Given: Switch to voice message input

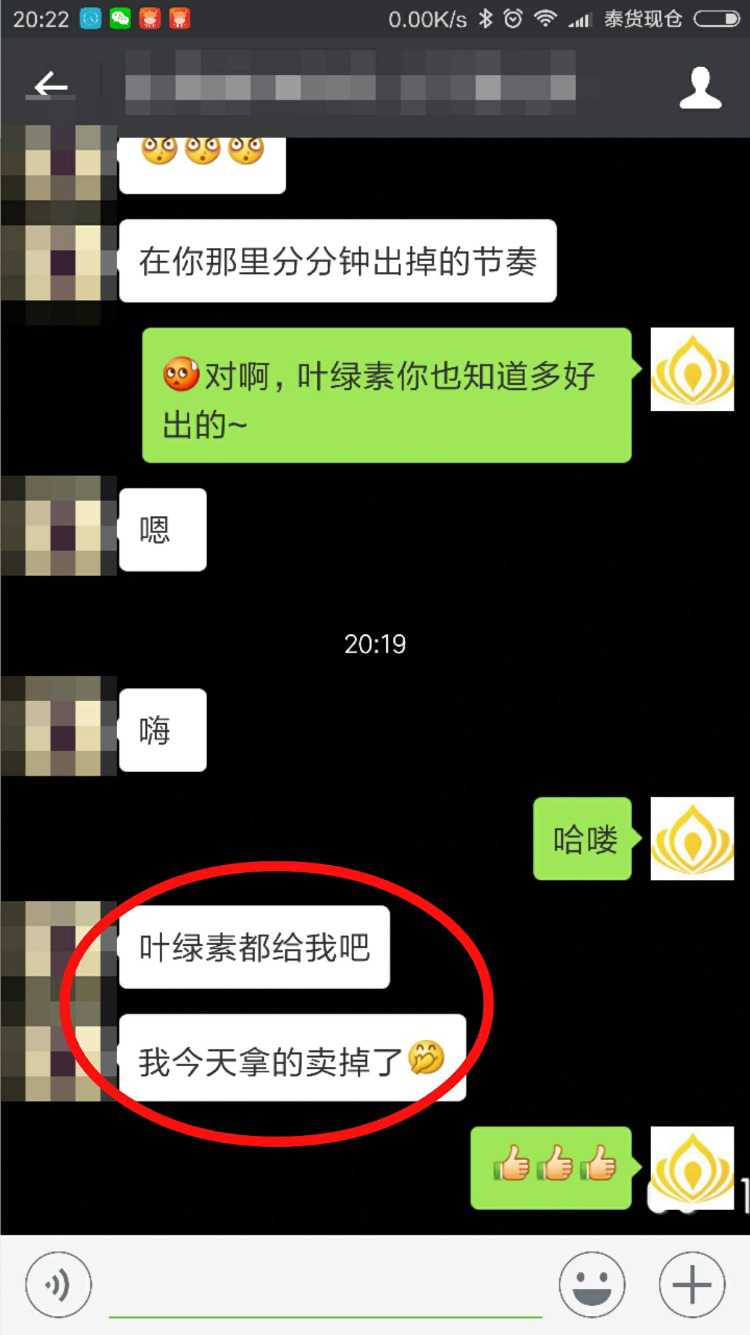Looking at the screenshot, I should coord(58,1284).
